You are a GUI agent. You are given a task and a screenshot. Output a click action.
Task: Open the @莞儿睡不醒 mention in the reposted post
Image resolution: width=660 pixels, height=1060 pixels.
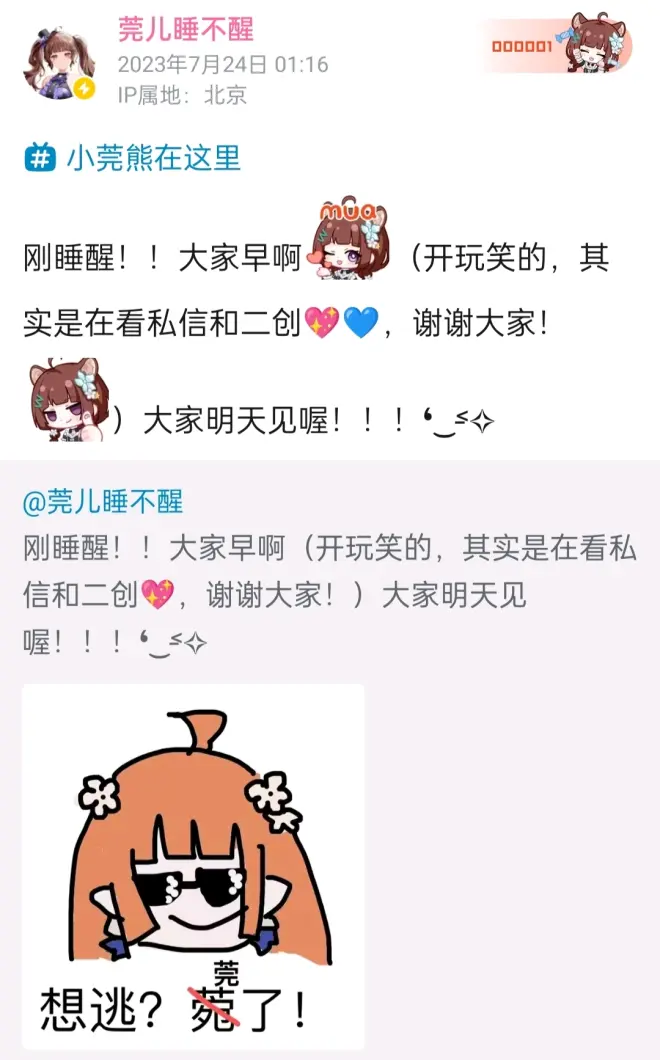coord(103,500)
